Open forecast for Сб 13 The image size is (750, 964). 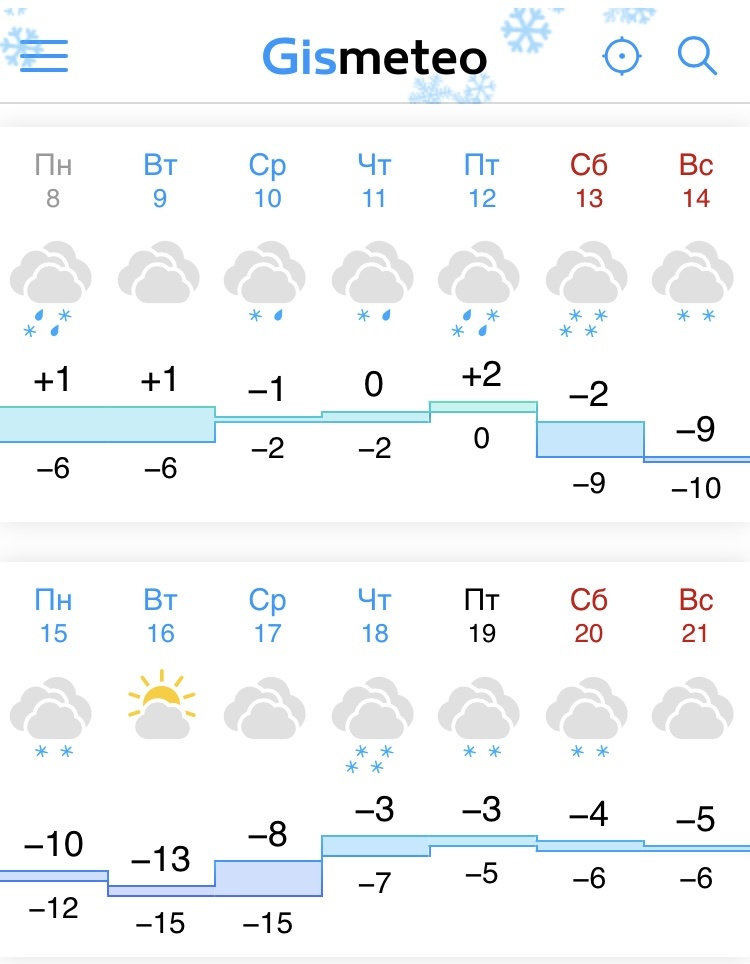pyautogui.click(x=589, y=181)
